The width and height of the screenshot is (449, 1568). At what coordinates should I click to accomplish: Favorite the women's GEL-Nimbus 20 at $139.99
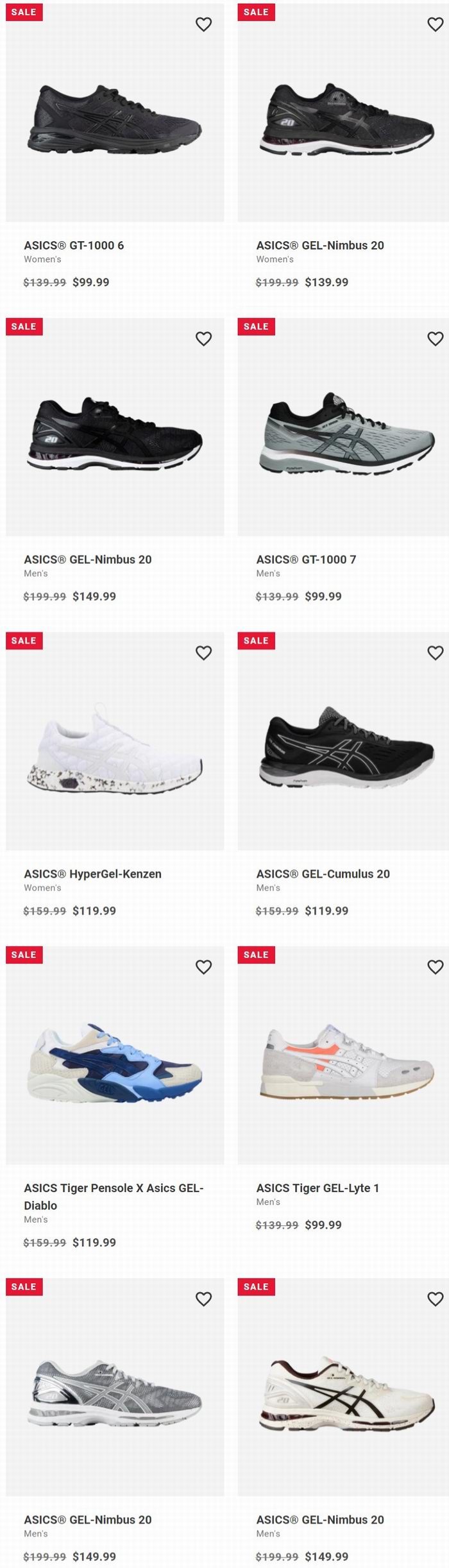point(435,24)
